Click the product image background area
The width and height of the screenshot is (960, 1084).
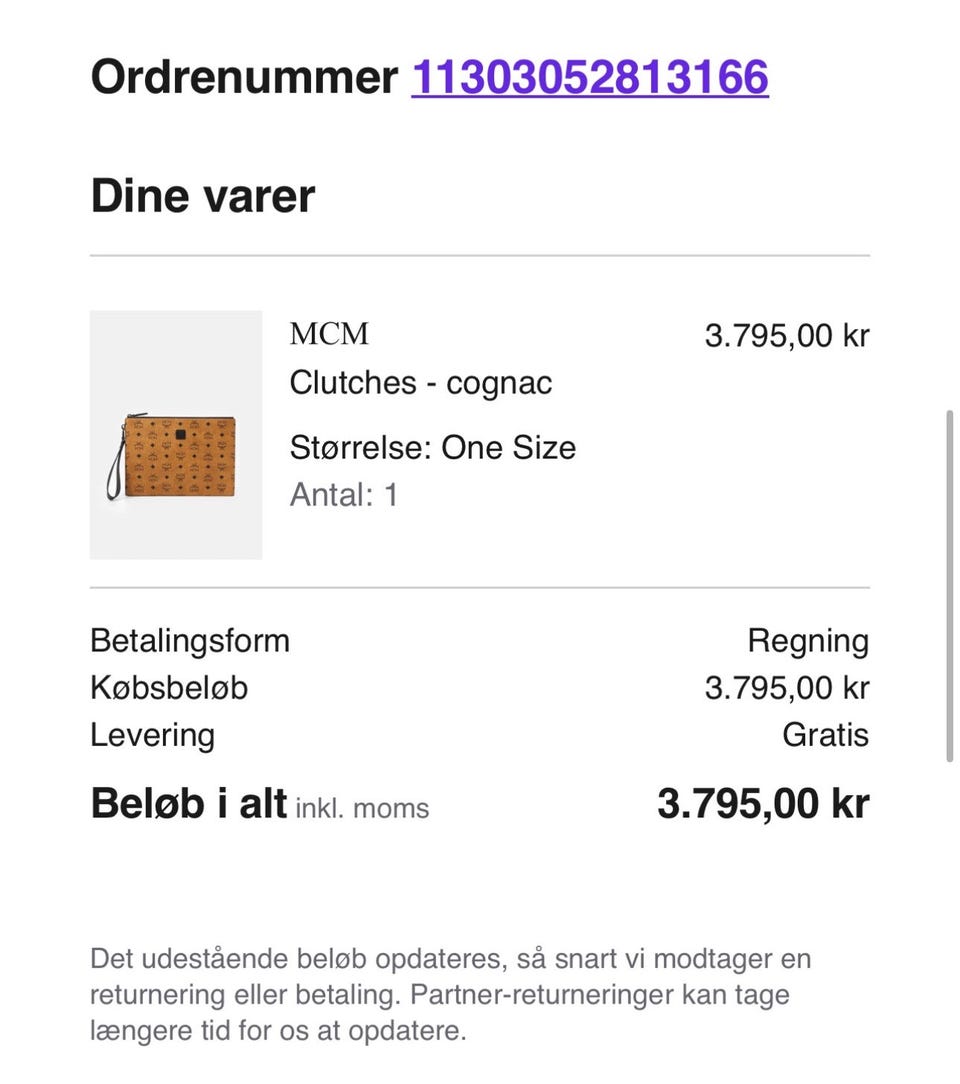(x=176, y=340)
